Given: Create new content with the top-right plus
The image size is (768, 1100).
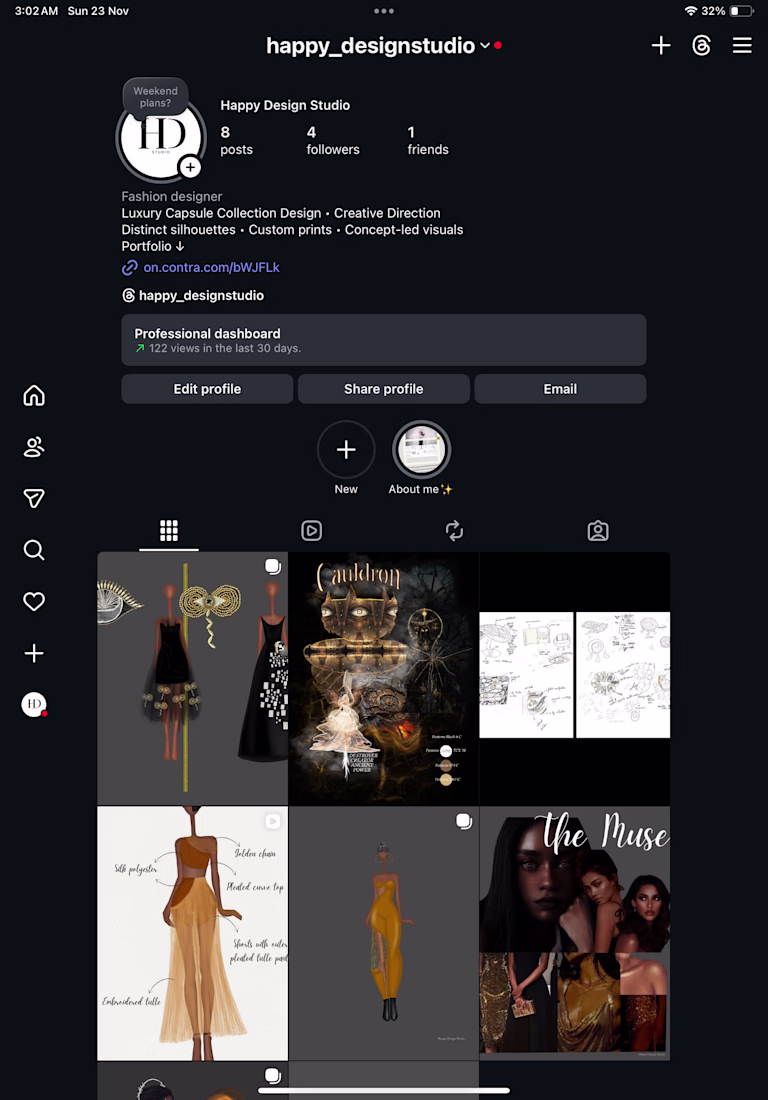Looking at the screenshot, I should click(x=660, y=45).
